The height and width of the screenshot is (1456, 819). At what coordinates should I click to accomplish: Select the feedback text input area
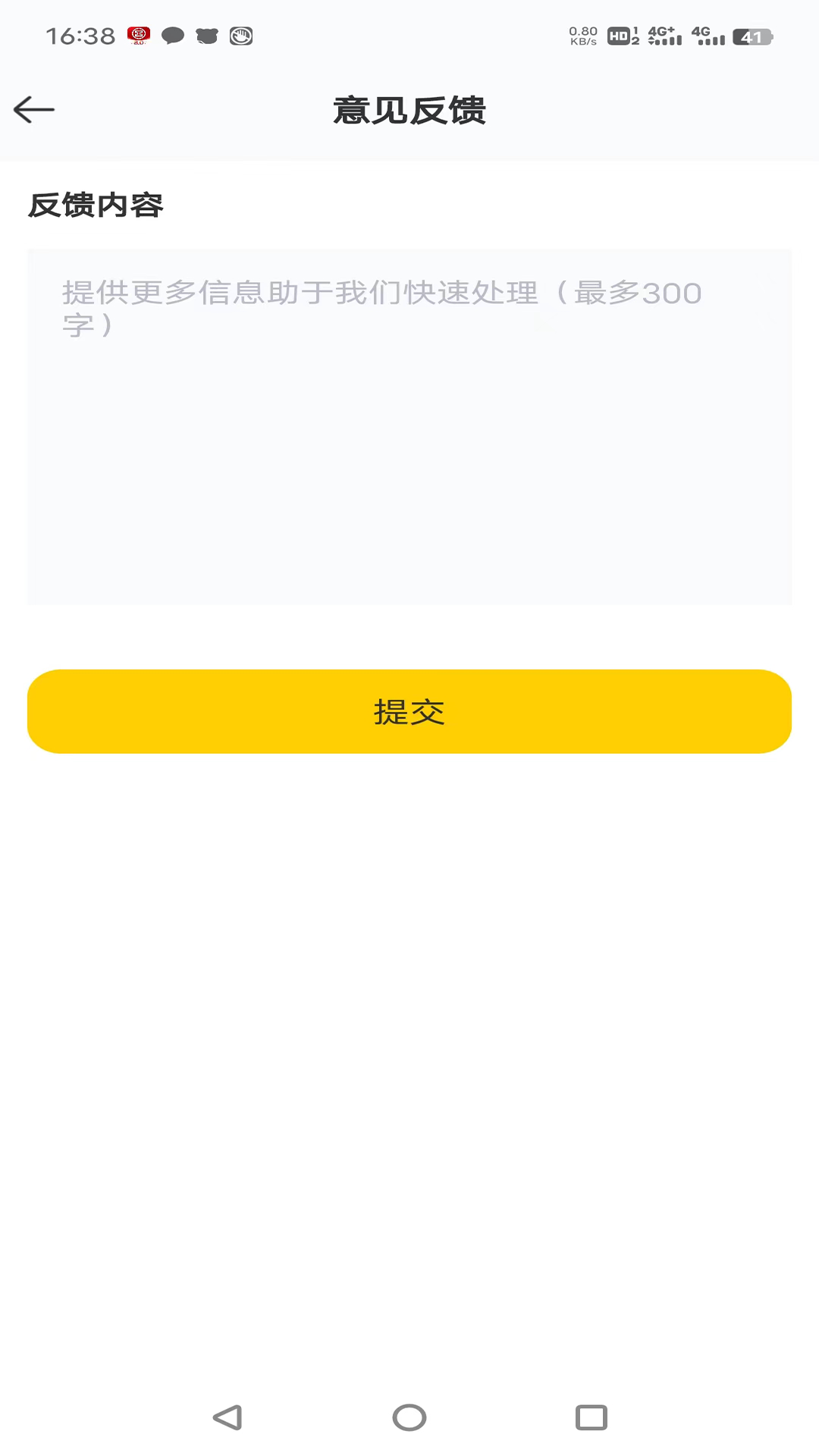coord(409,425)
